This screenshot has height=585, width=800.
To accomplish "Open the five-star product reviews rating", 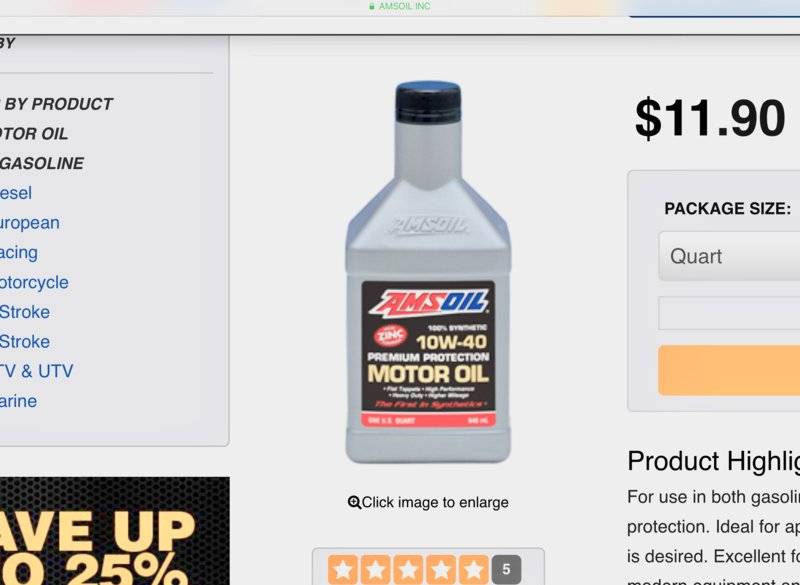I will (408, 569).
